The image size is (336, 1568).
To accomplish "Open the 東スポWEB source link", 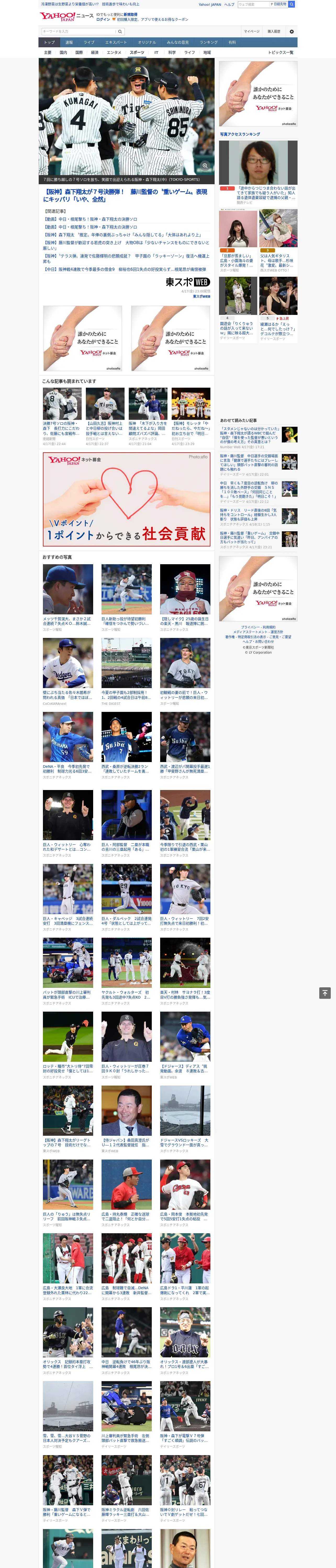I will pos(202,296).
